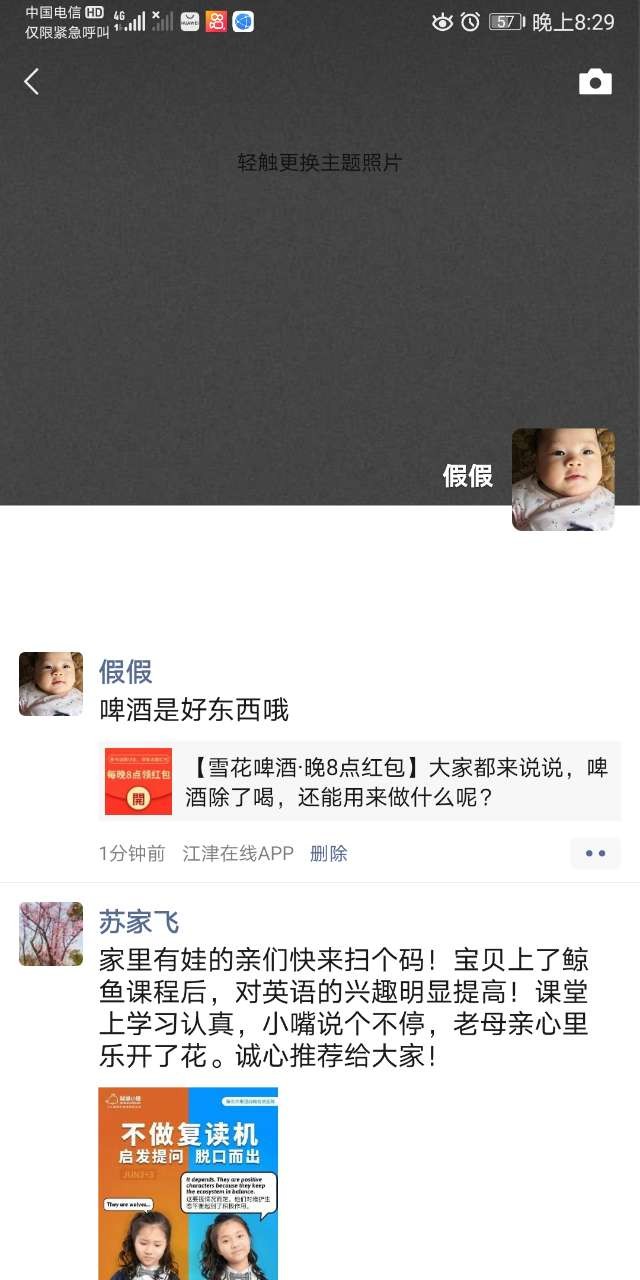Open the 雪花啤酒 晚8点红包 shared link card
This screenshot has height=1280, width=640.
[x=360, y=781]
